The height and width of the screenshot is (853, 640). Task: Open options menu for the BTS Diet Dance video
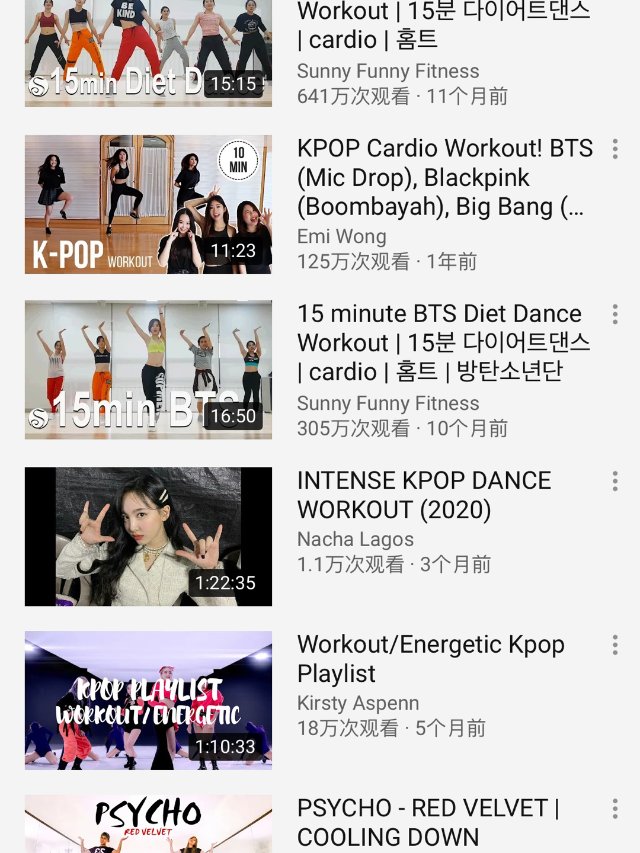(x=615, y=315)
